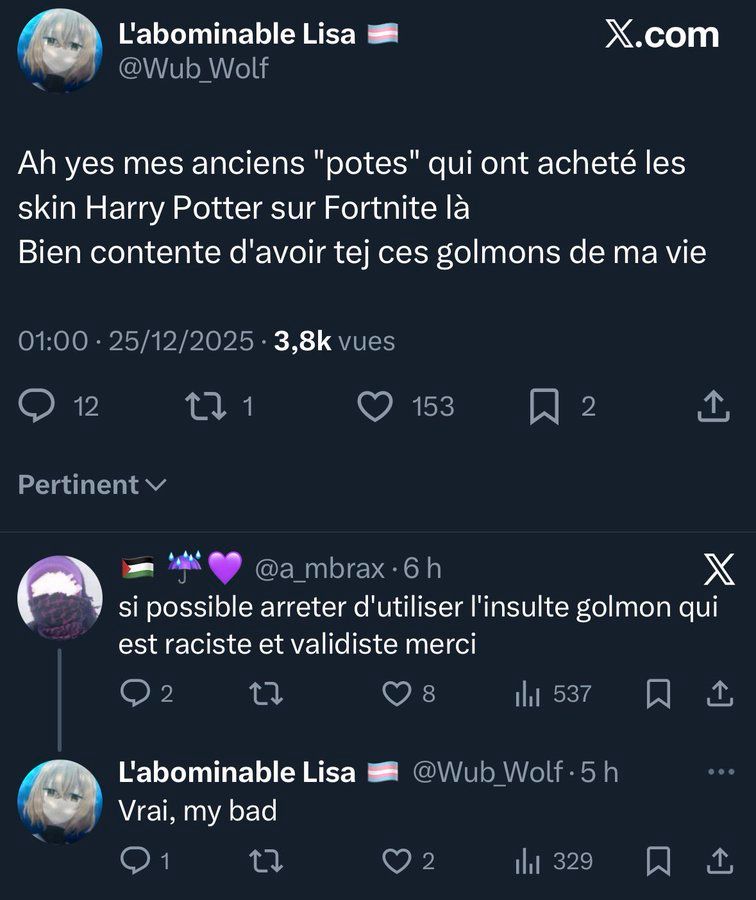Repost the main post about Fortnite skins
Screen dimensions: 756x900
coord(207,406)
